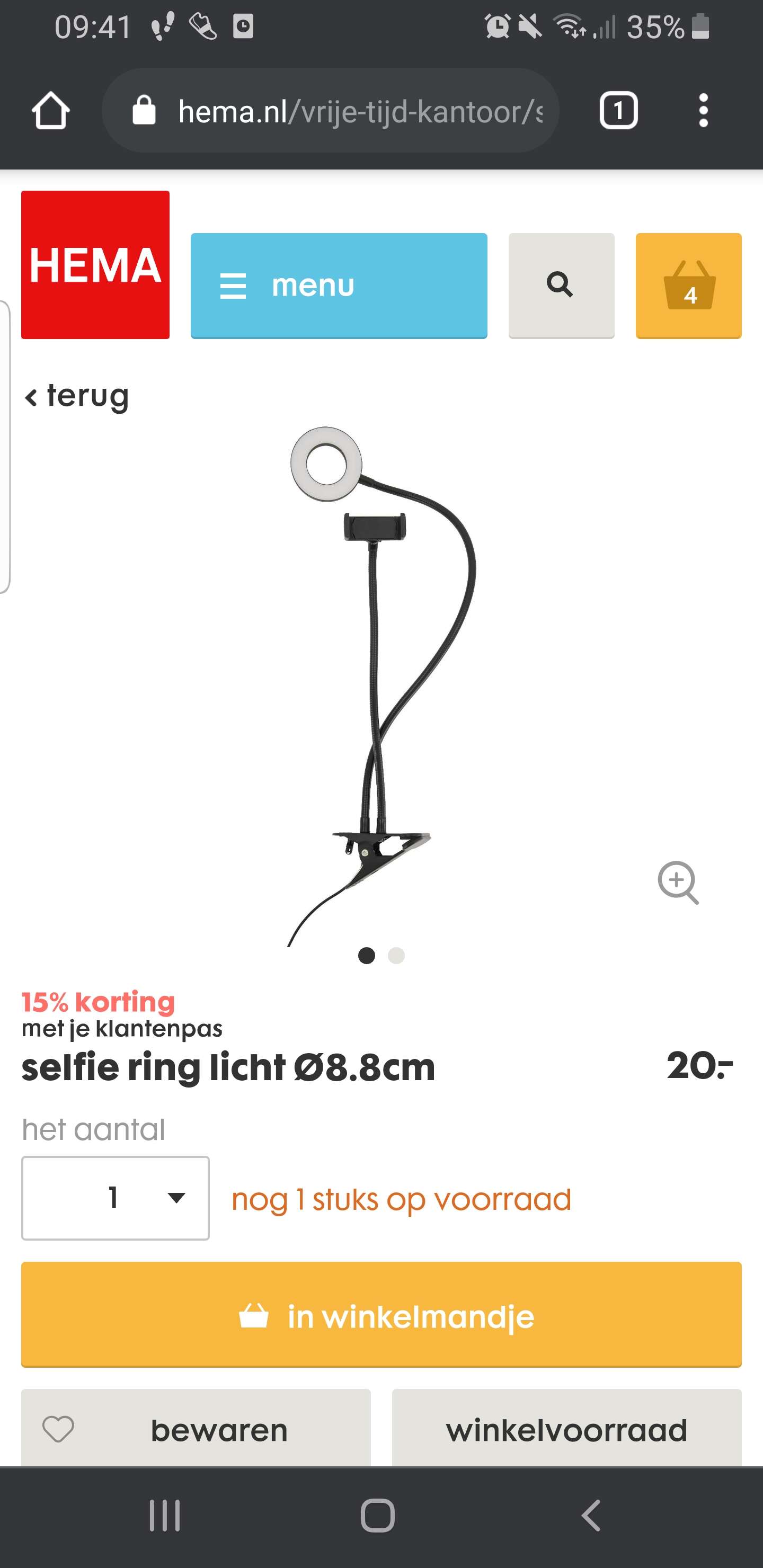The image size is (763, 1568).
Task: Open the browser overflow menu
Action: coord(703,111)
